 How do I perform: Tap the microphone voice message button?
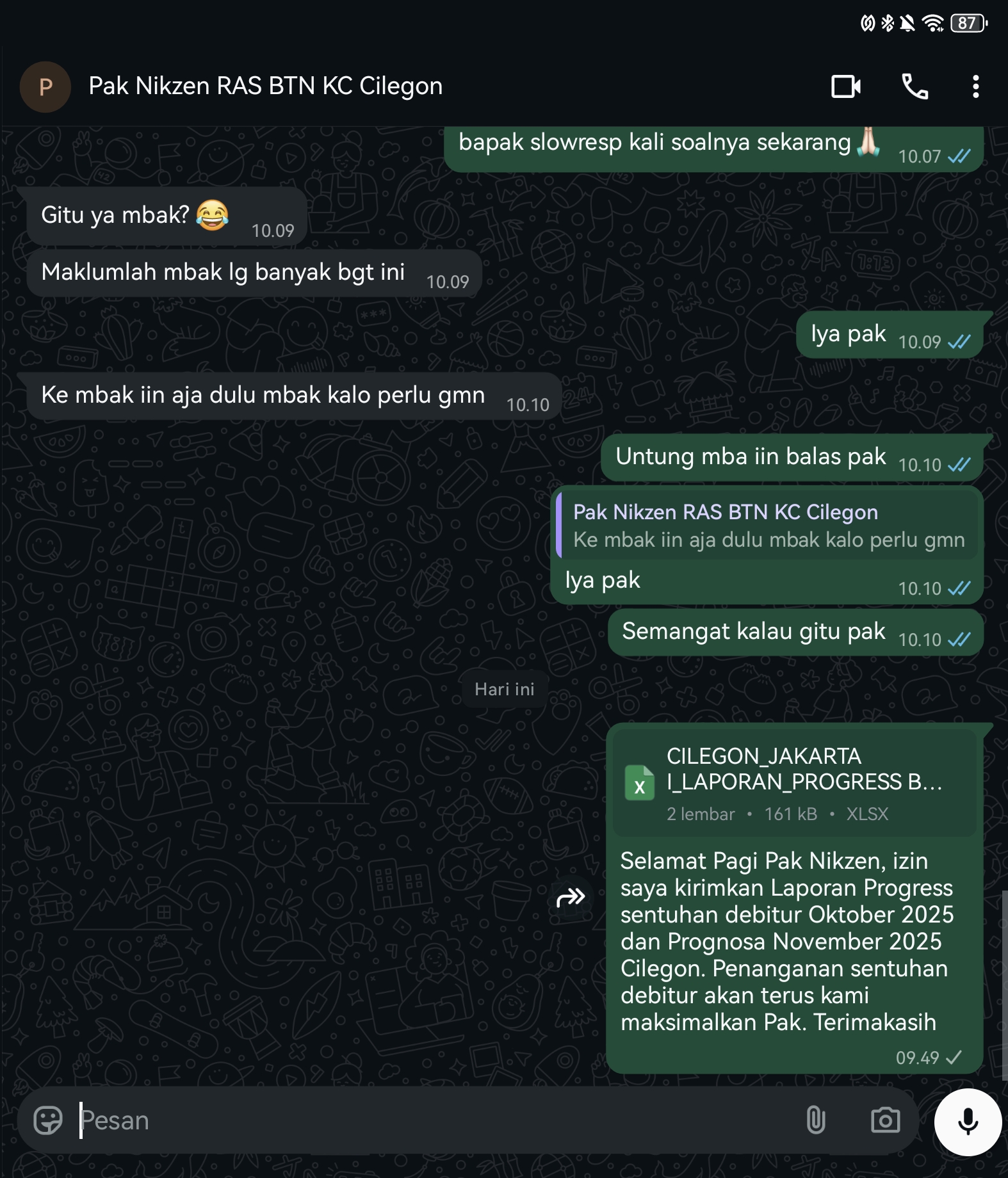click(x=968, y=1122)
